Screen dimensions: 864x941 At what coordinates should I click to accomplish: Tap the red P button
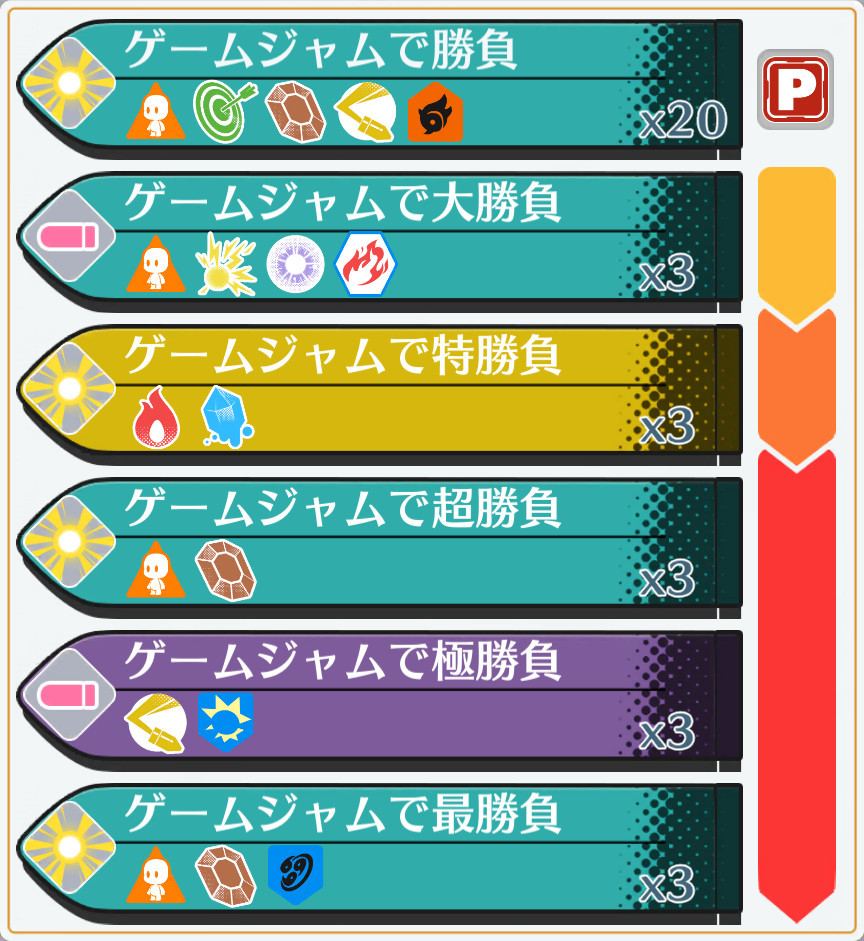tap(795, 88)
